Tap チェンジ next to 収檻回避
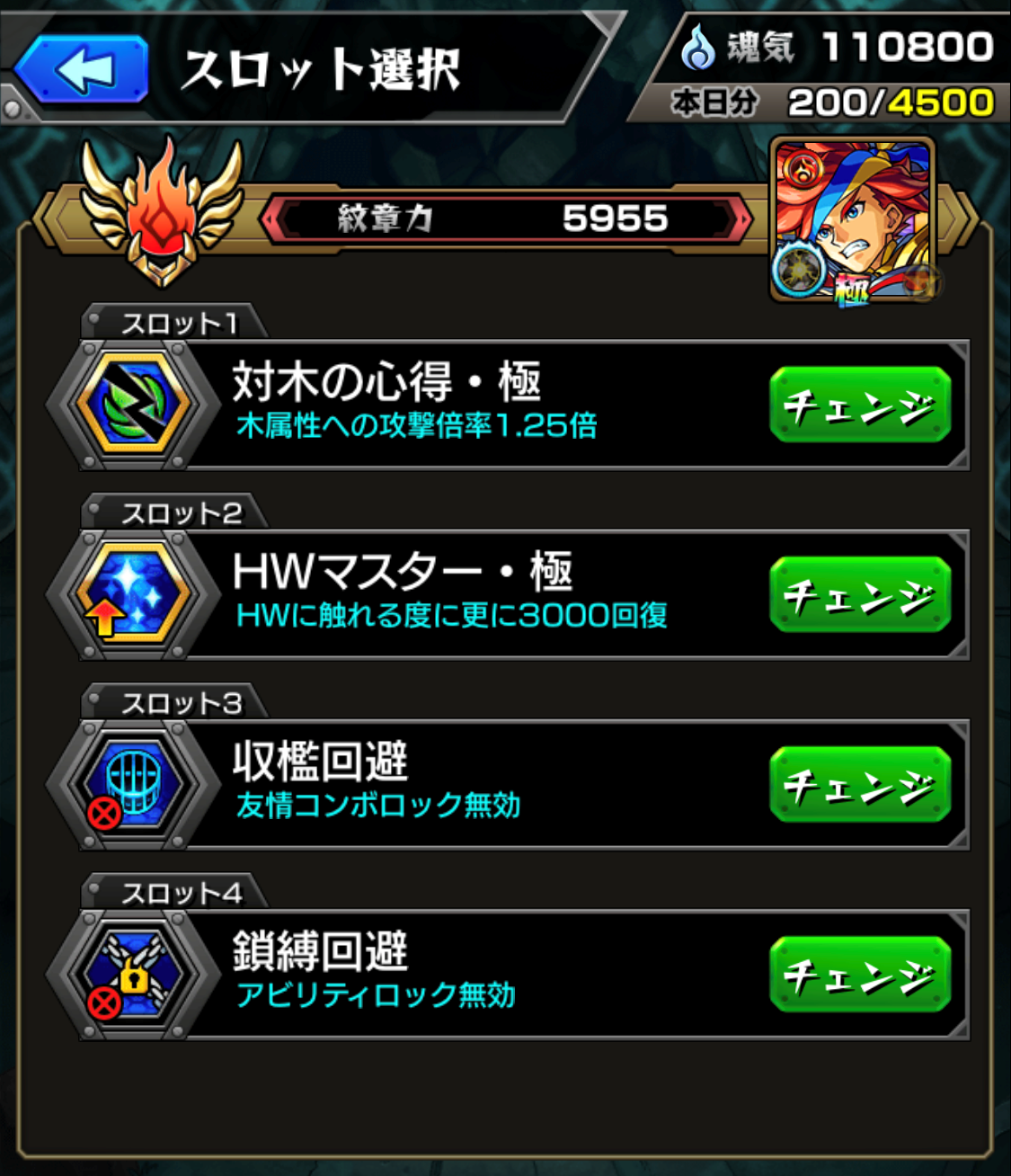 click(859, 785)
